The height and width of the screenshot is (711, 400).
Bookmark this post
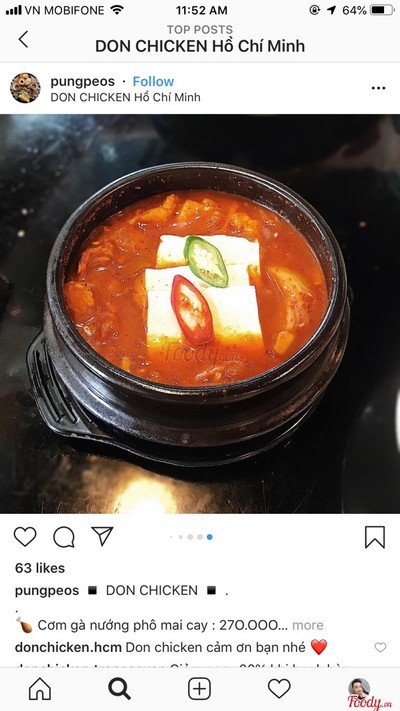[x=375, y=537]
